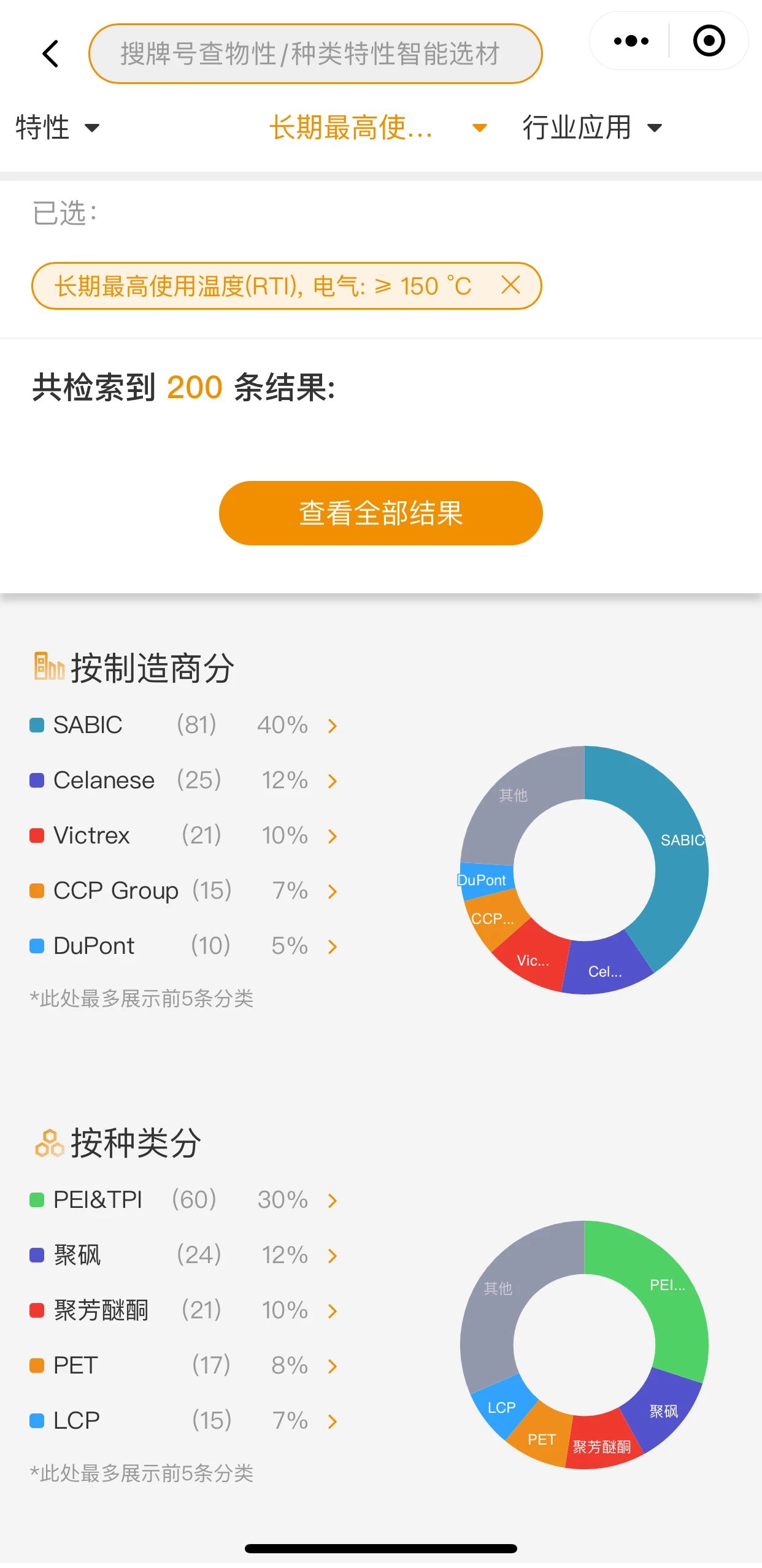Screen dimensions: 762x1568
Task: Open the LCP category row
Action: (184, 1421)
